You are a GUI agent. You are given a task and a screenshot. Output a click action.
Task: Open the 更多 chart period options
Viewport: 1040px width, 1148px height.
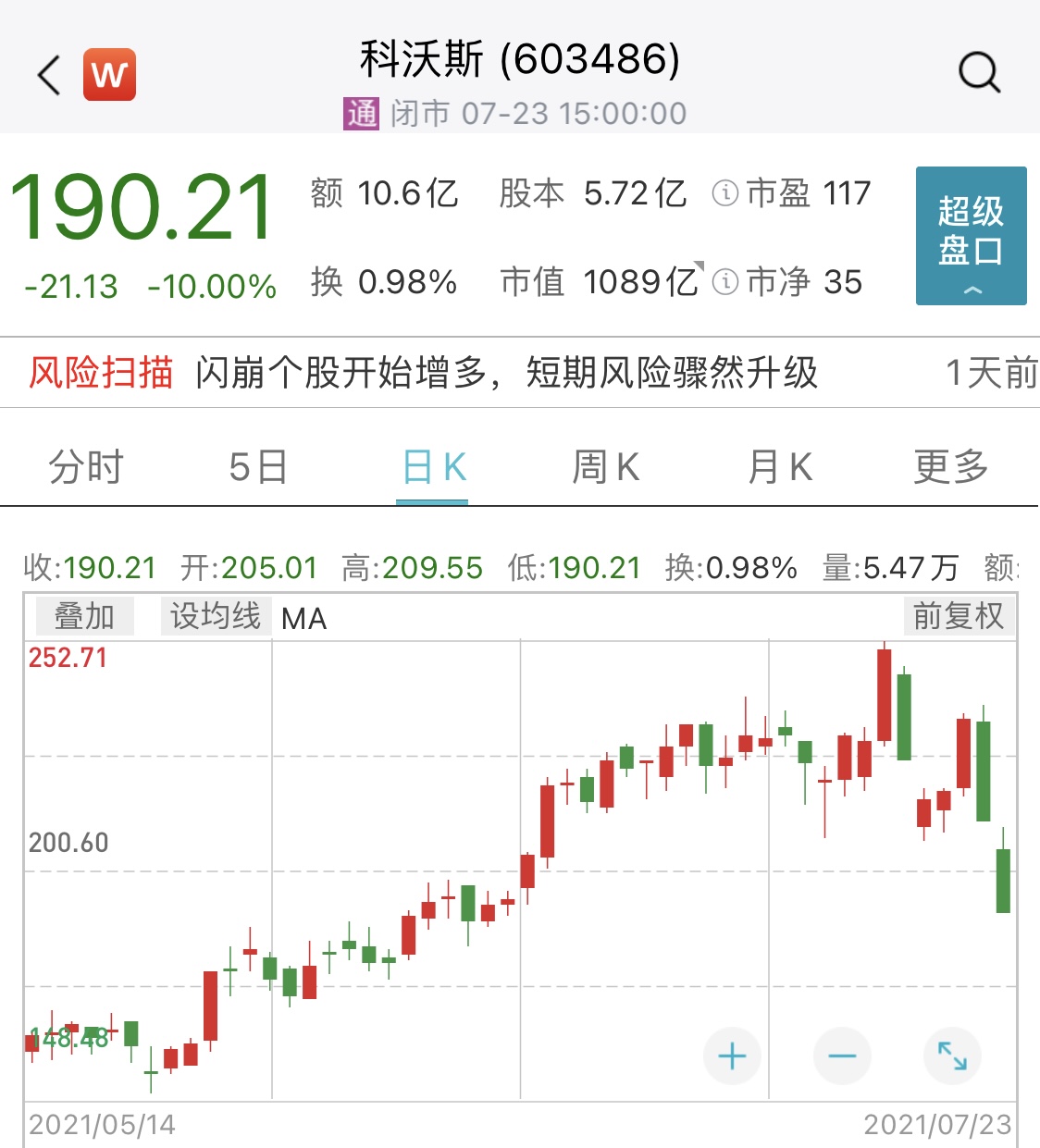(x=951, y=467)
